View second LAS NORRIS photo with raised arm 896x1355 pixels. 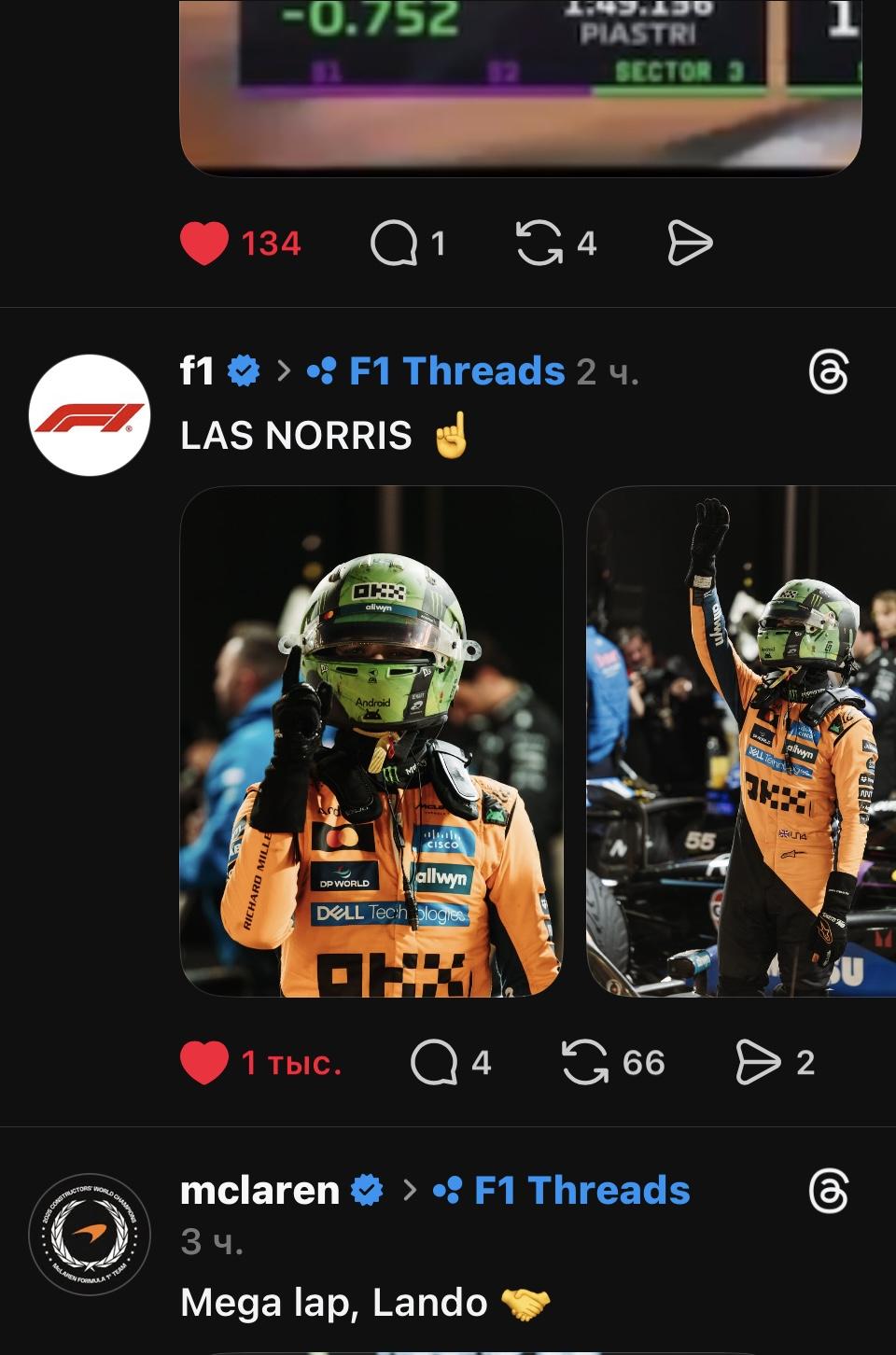click(741, 741)
